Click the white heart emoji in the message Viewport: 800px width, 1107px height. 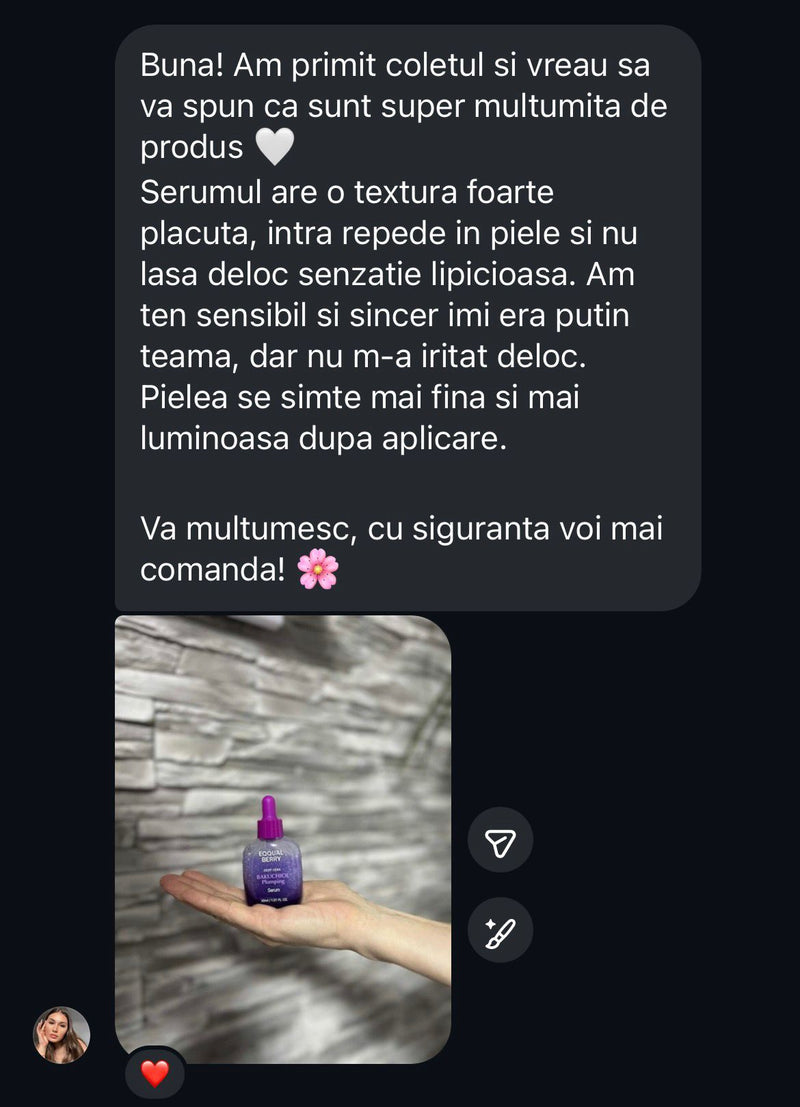point(276,145)
